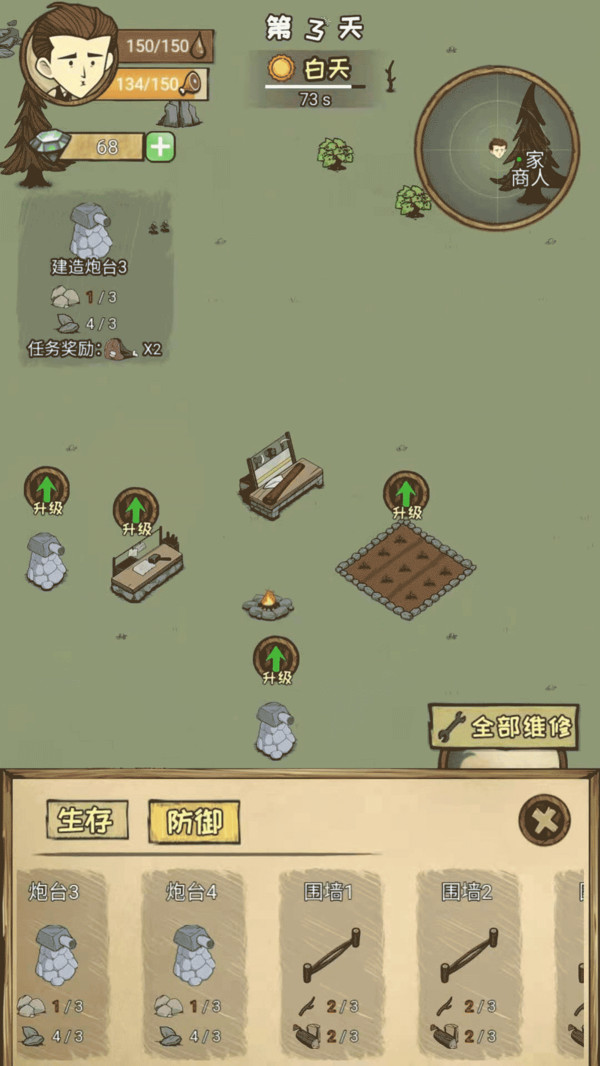This screenshot has width=600, height=1066.
Task: Tap the 全部维修 repair-all button
Action: pyautogui.click(x=506, y=727)
